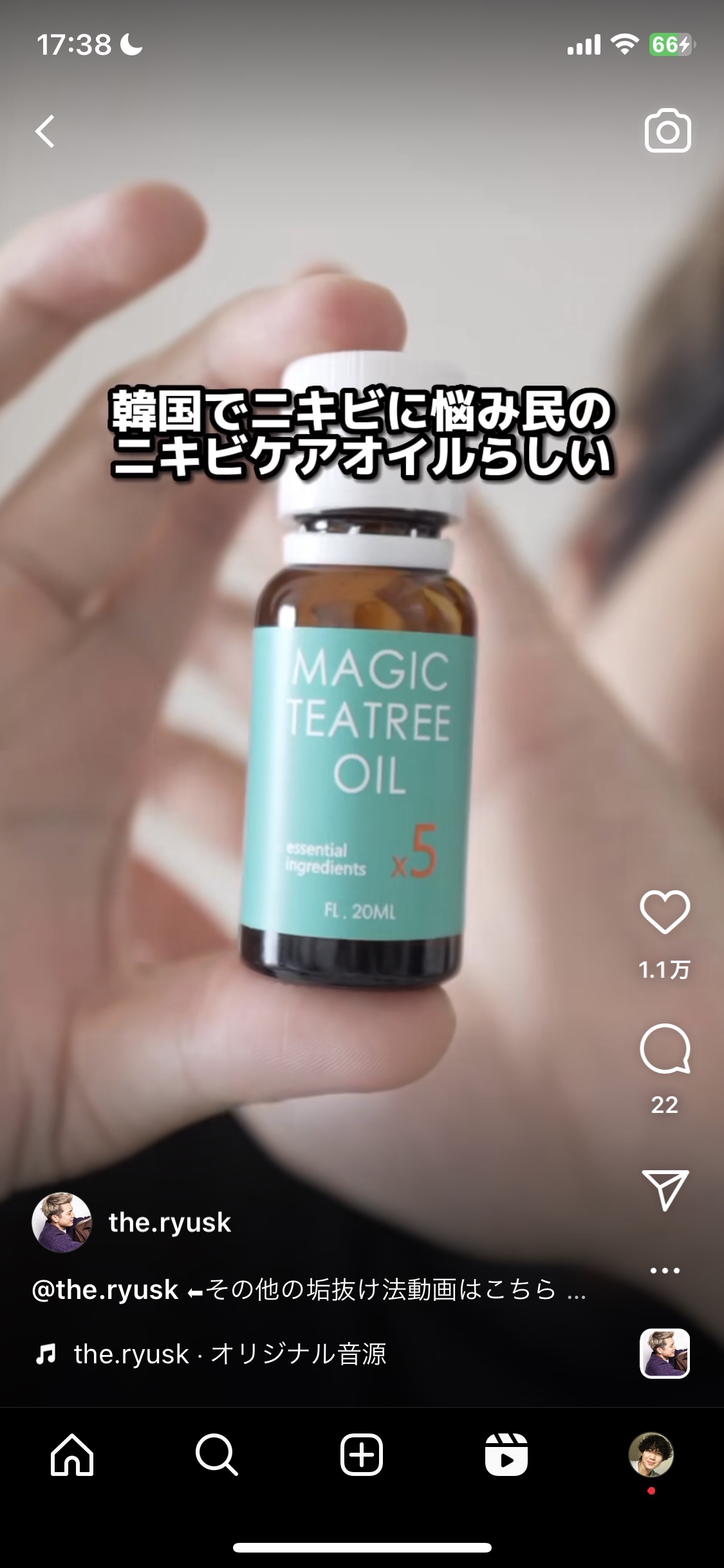Open the three-dot more options menu
724x1568 pixels.
[665, 1271]
